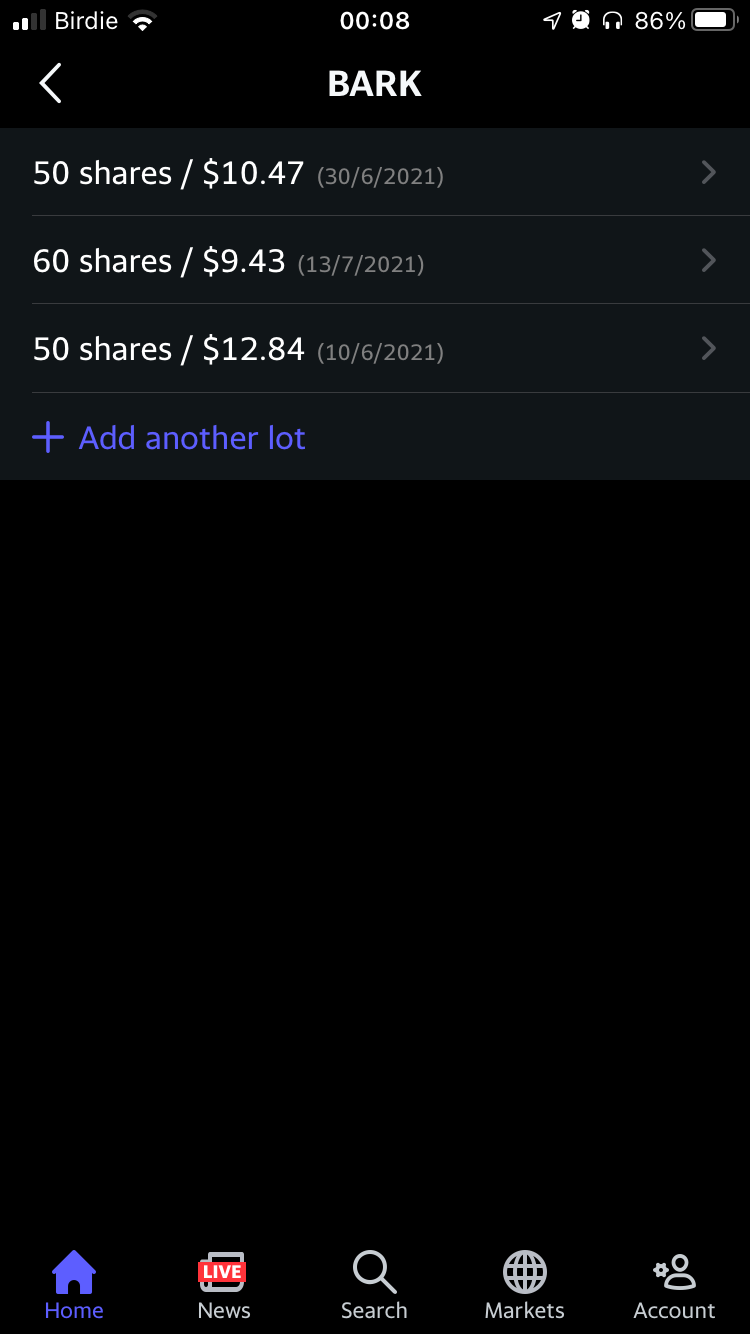This screenshot has width=750, height=1334.
Task: Open the Account tab
Action: tap(674, 1286)
